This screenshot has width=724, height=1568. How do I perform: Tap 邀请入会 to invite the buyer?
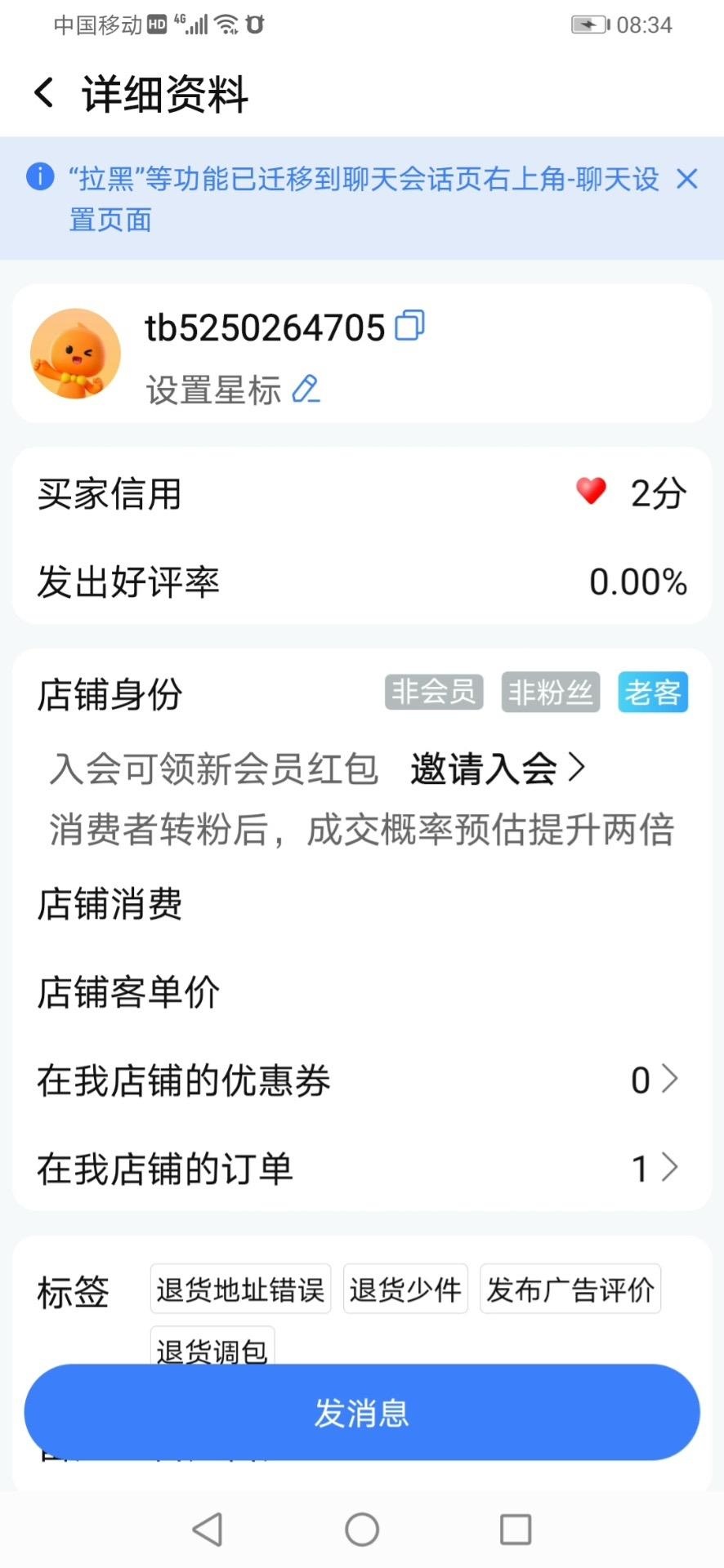497,768
